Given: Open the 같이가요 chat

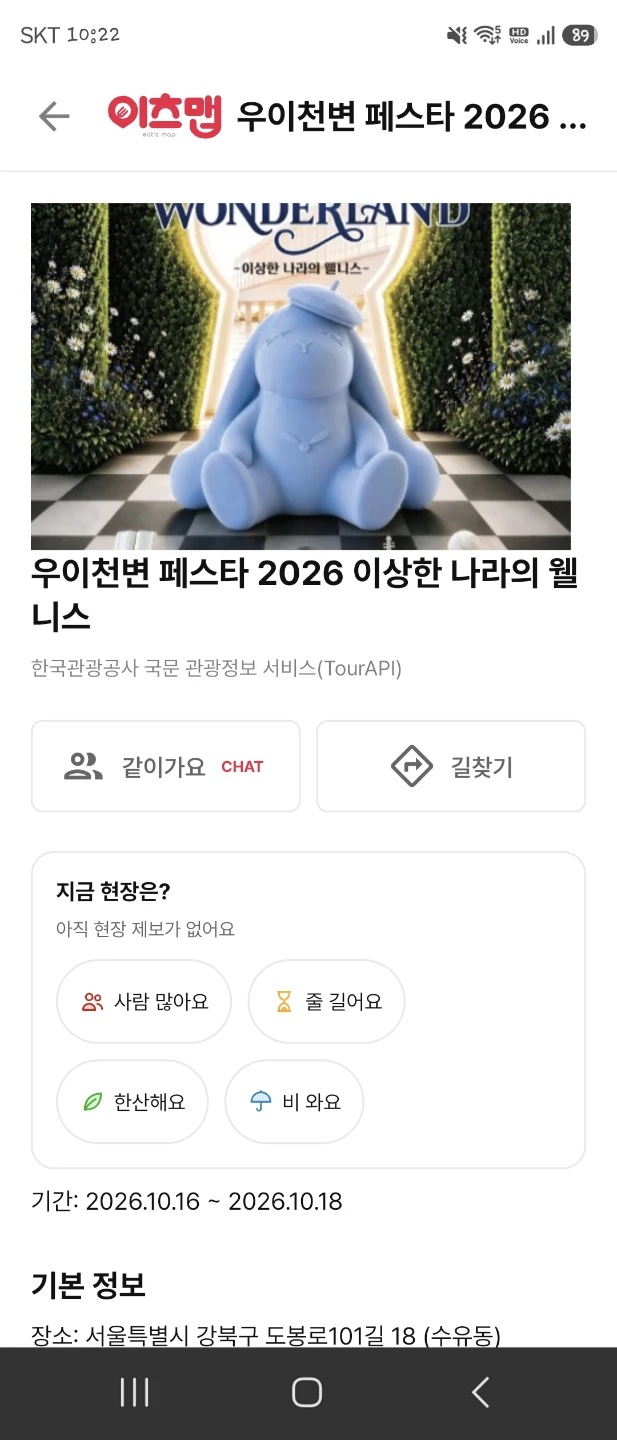Looking at the screenshot, I should pos(166,767).
